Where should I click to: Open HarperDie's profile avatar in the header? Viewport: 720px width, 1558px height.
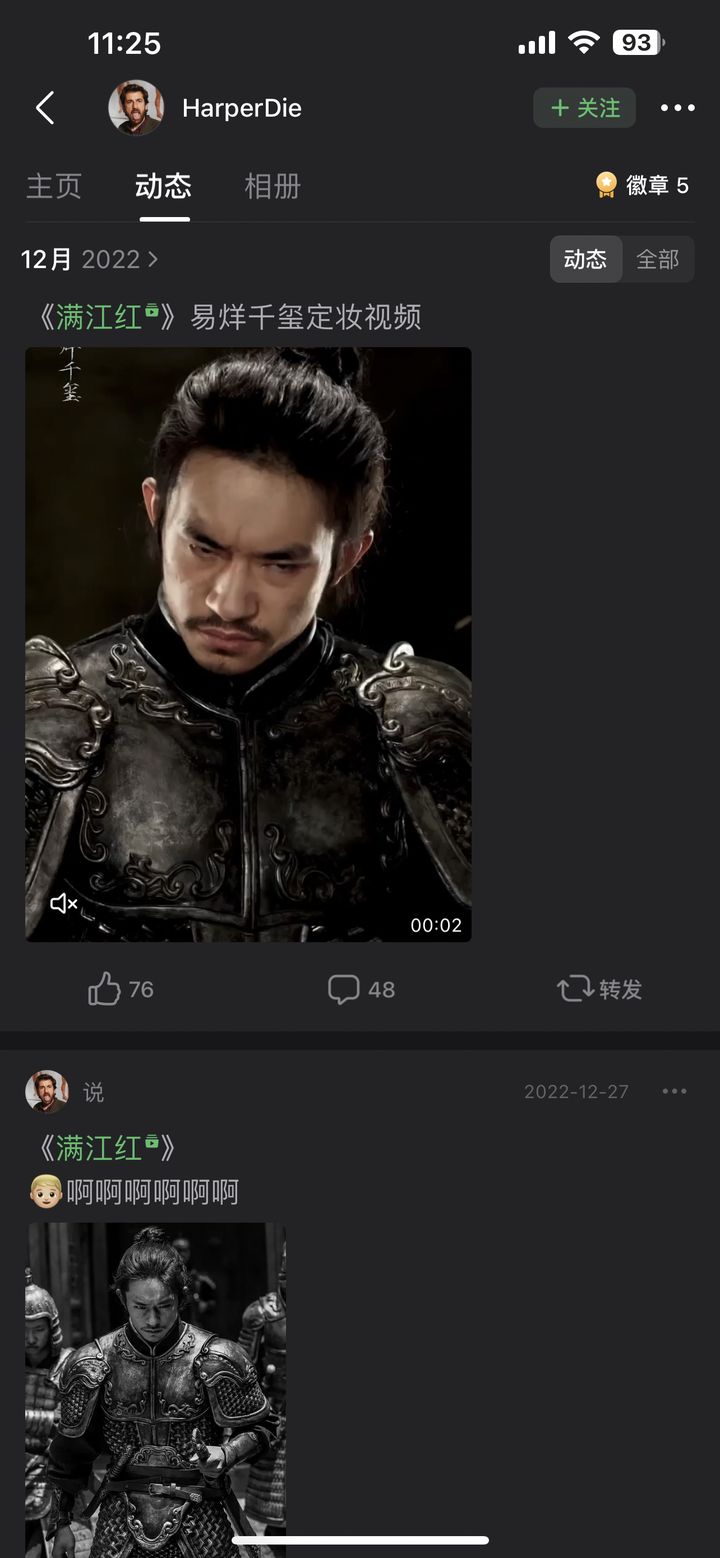click(135, 108)
